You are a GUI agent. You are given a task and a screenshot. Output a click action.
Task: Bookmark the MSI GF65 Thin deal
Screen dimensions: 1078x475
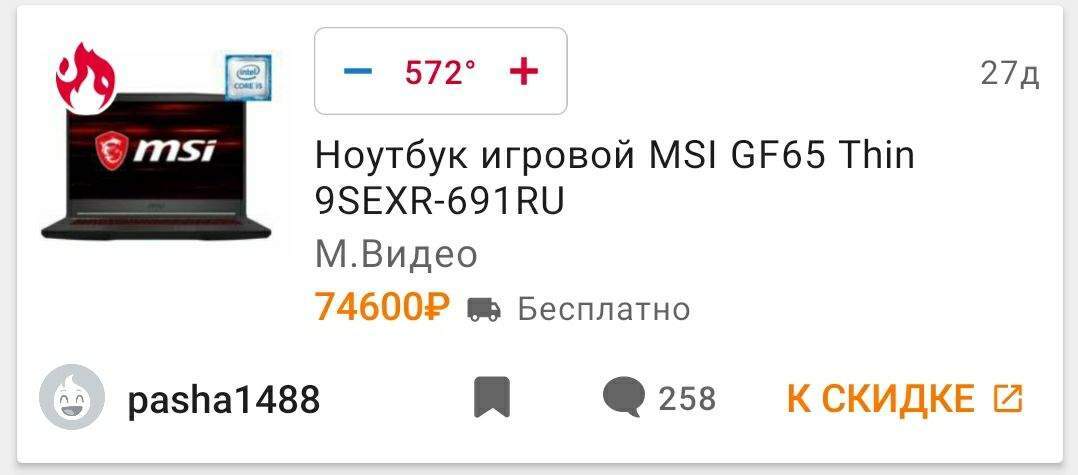tap(491, 398)
